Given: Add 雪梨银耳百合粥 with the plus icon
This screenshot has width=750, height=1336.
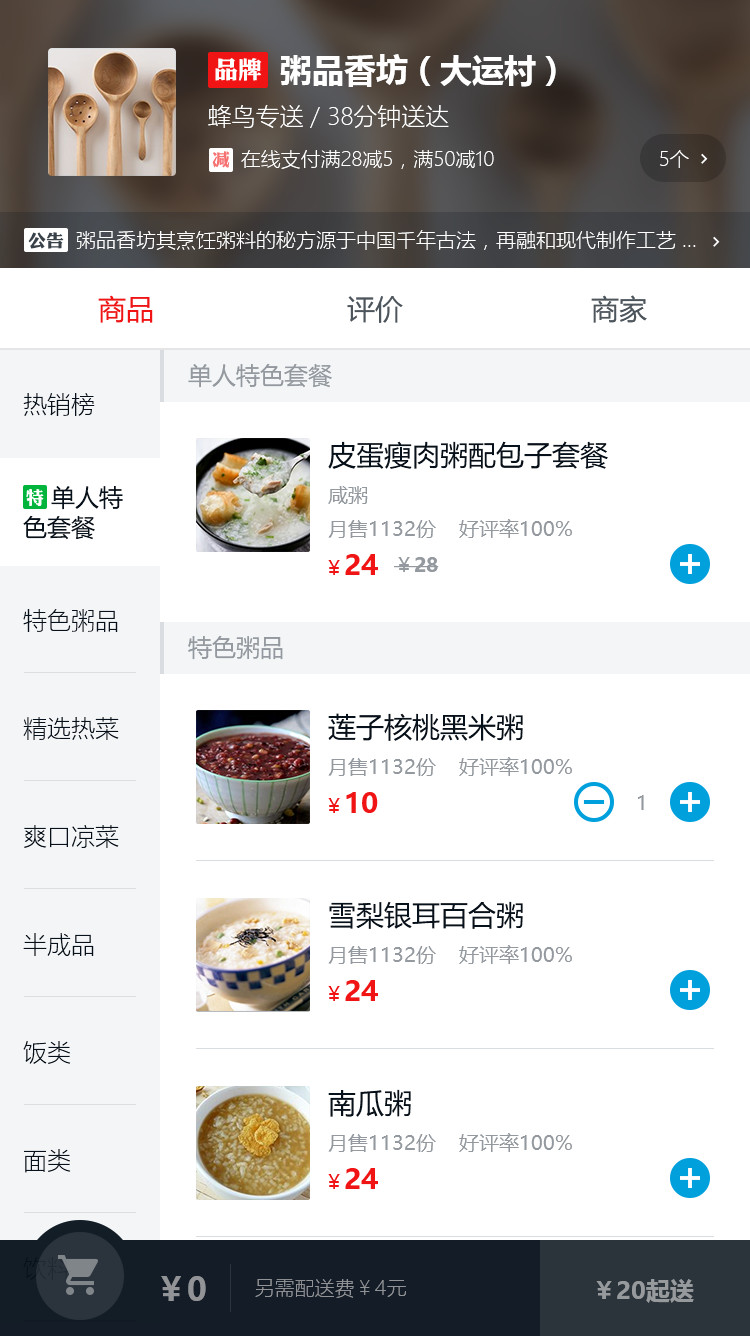Looking at the screenshot, I should point(689,990).
